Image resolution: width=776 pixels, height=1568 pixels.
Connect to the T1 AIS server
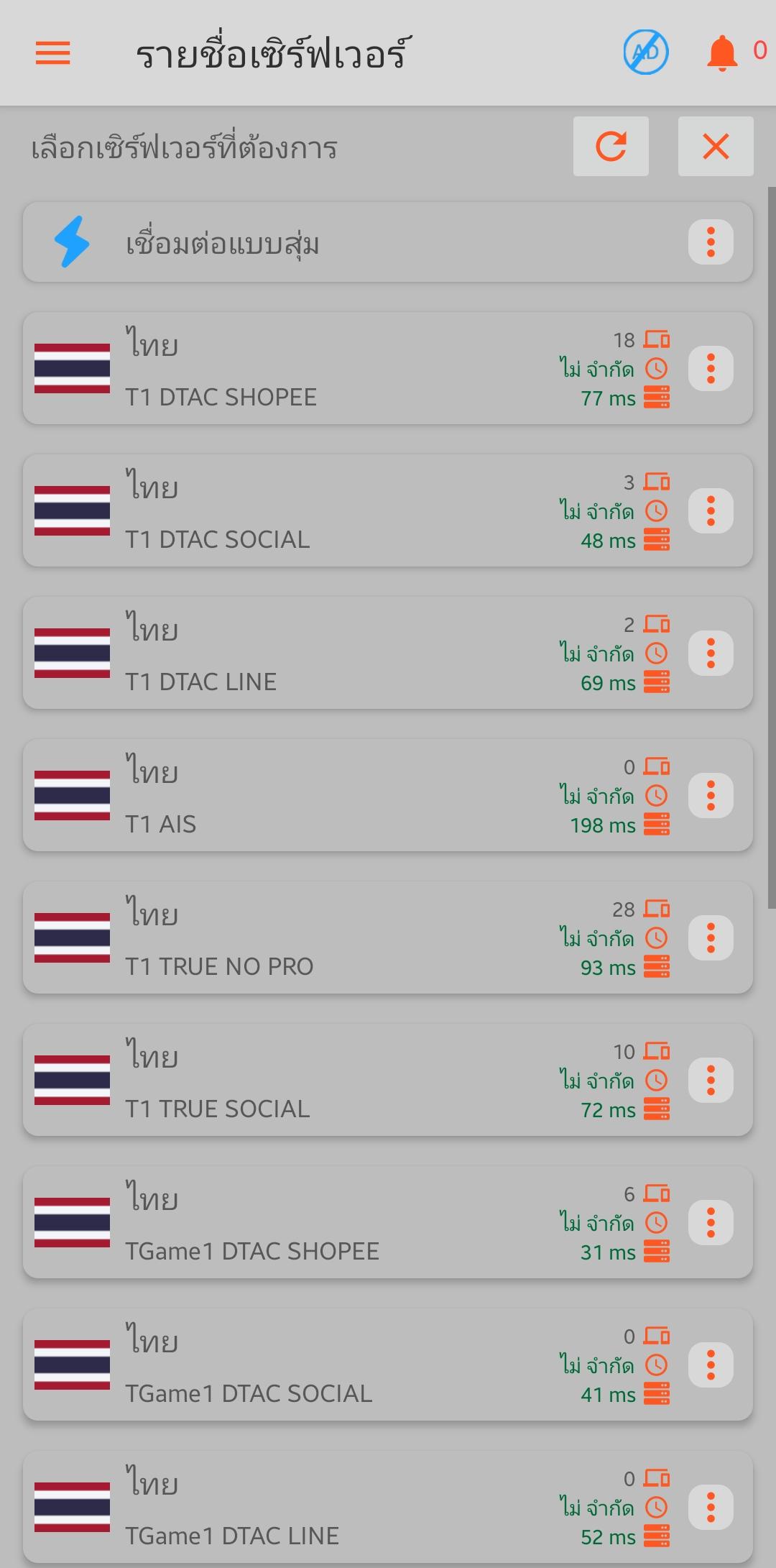pos(388,795)
